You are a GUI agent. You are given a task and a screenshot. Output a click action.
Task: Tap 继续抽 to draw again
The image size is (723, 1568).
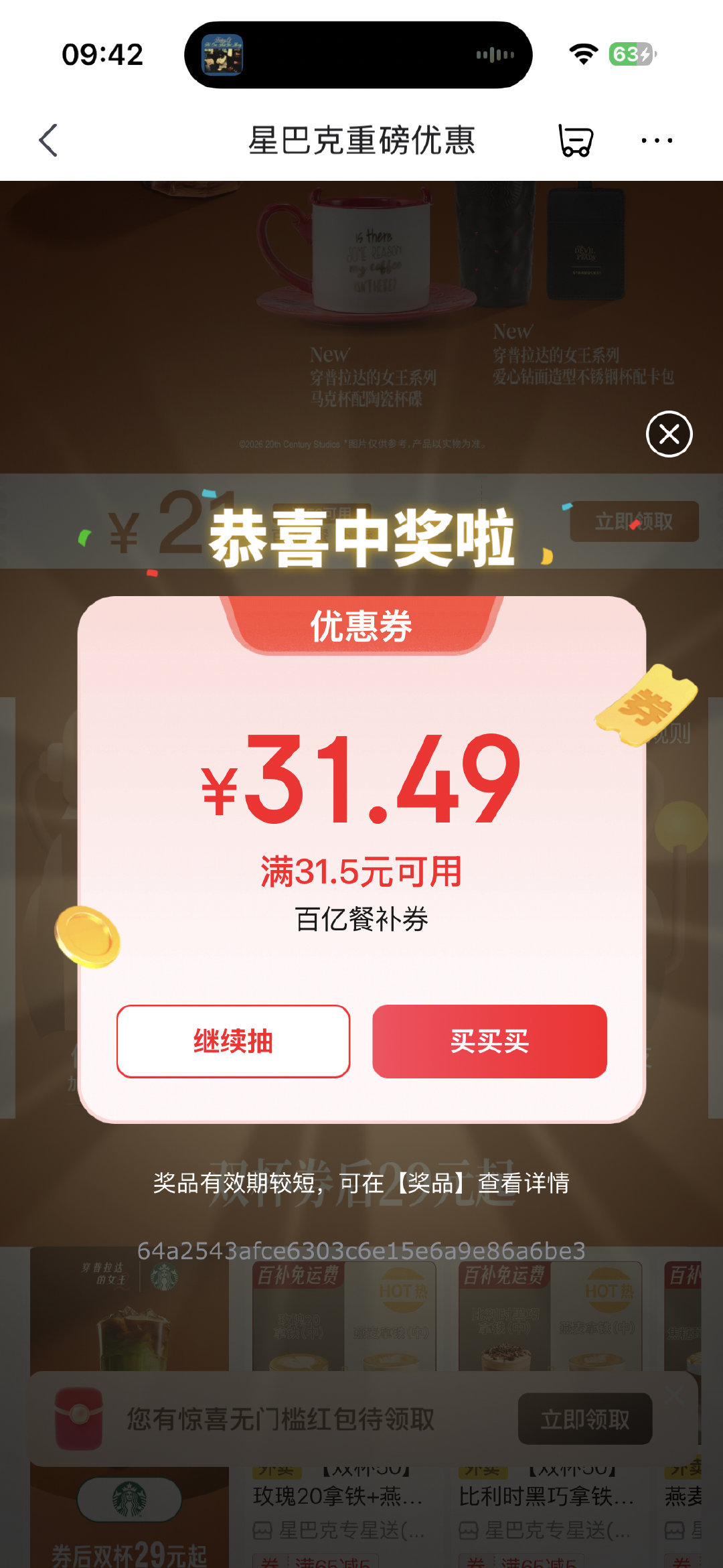pyautogui.click(x=233, y=1042)
